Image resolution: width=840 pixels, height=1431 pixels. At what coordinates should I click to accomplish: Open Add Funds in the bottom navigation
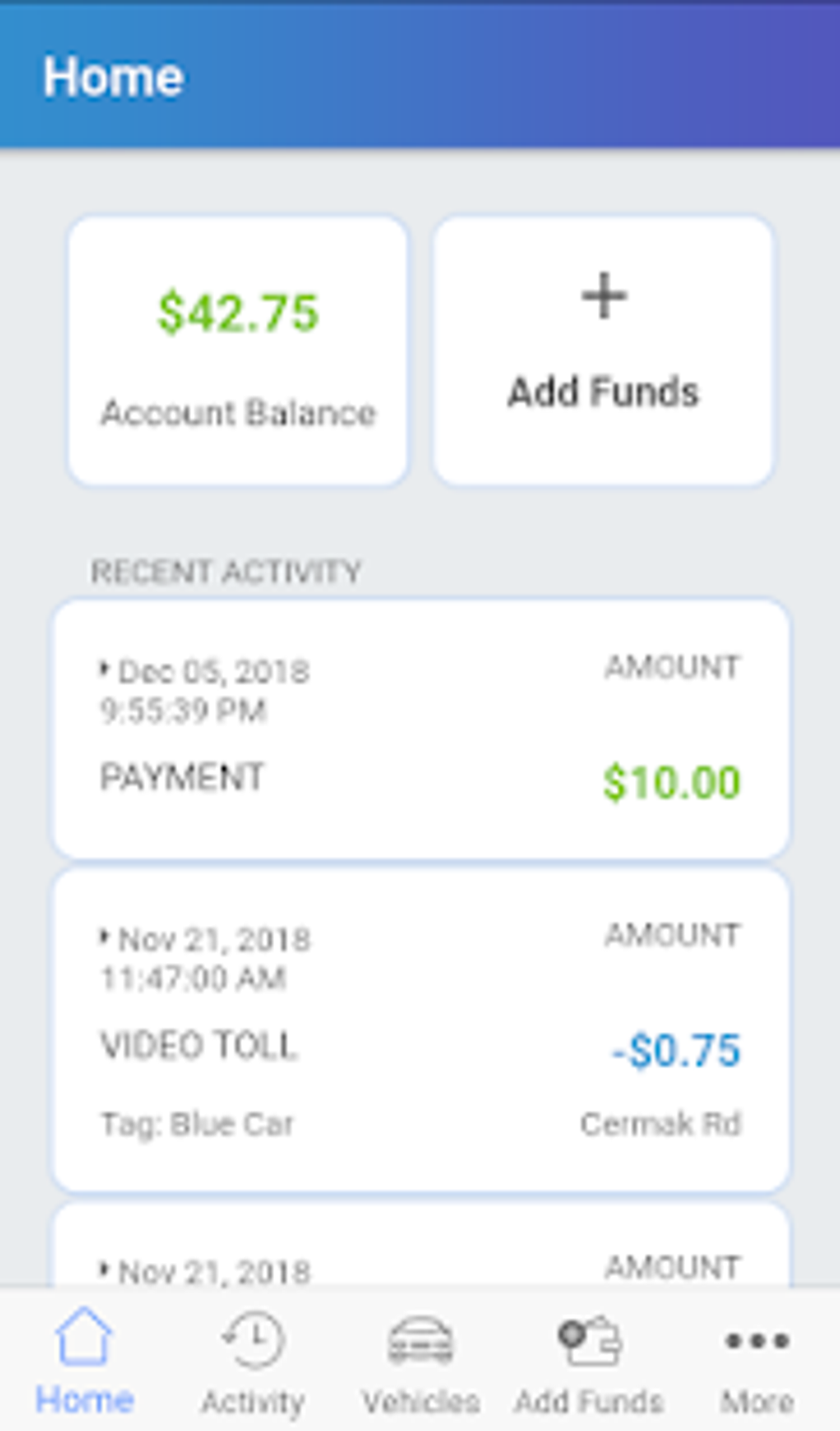(589, 1361)
